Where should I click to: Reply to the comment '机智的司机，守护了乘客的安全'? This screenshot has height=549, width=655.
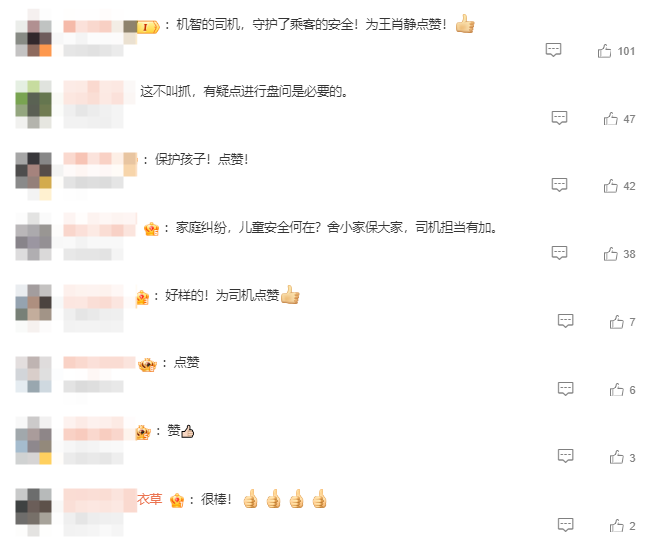(553, 50)
